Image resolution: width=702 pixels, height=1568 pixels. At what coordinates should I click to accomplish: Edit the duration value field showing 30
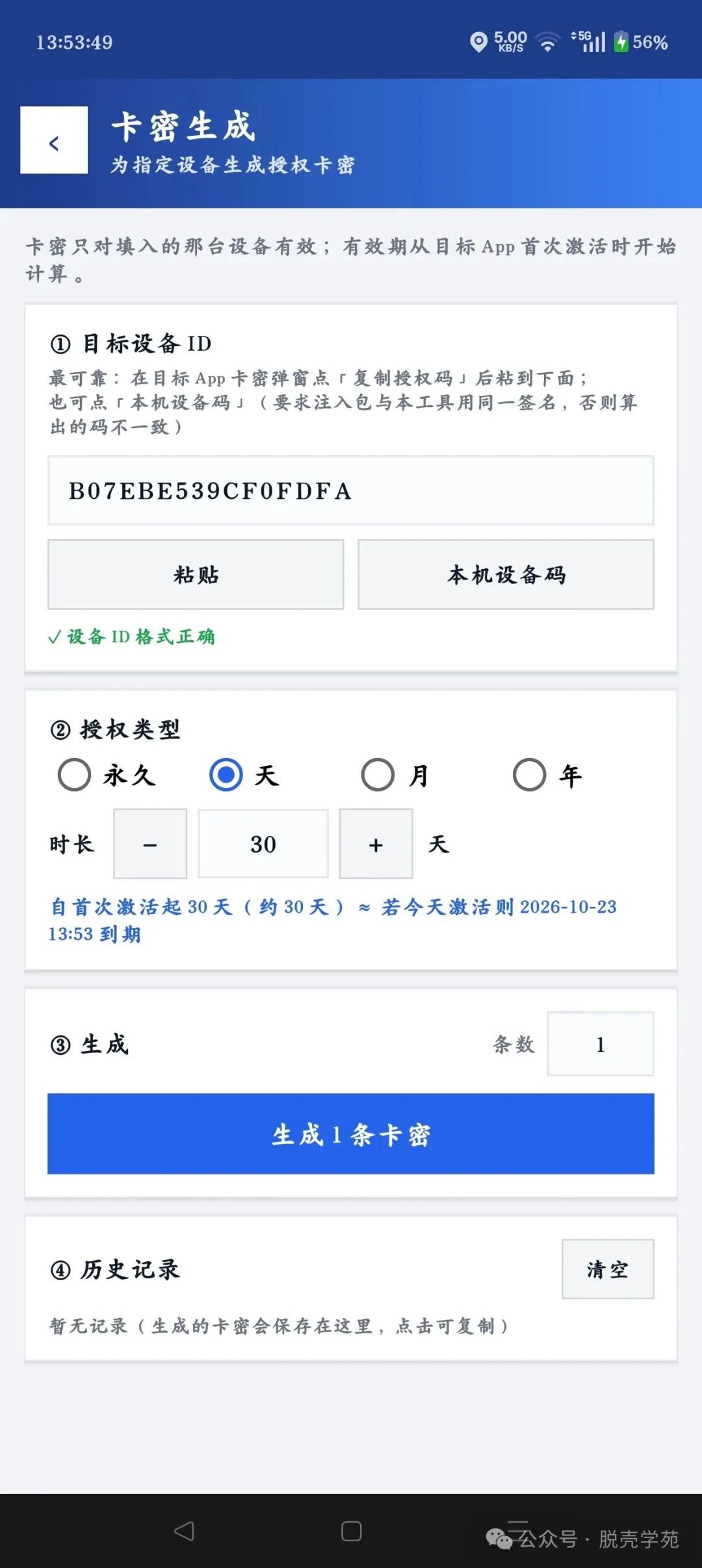tap(263, 844)
